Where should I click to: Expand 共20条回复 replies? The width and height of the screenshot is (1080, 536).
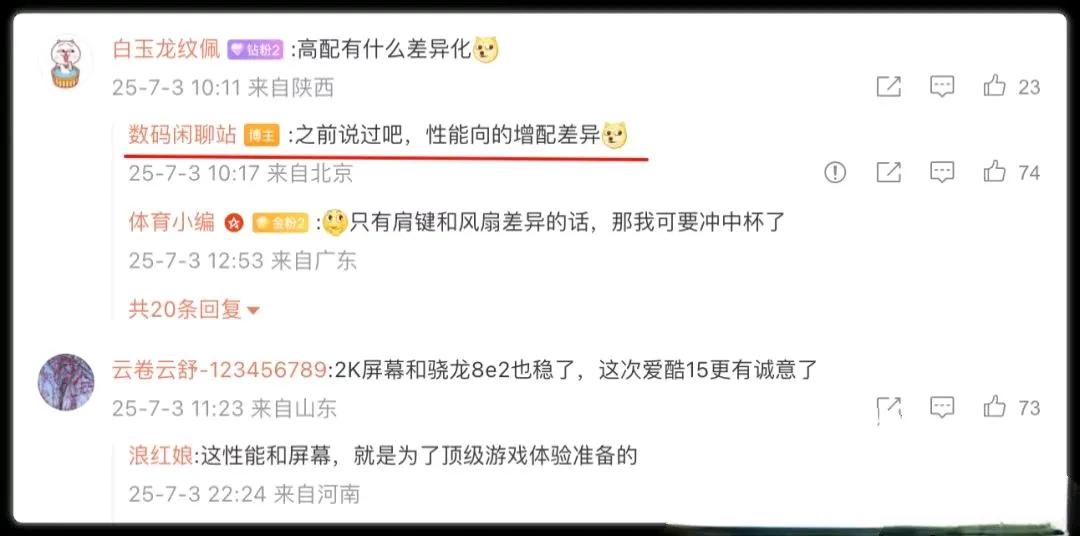(x=193, y=310)
